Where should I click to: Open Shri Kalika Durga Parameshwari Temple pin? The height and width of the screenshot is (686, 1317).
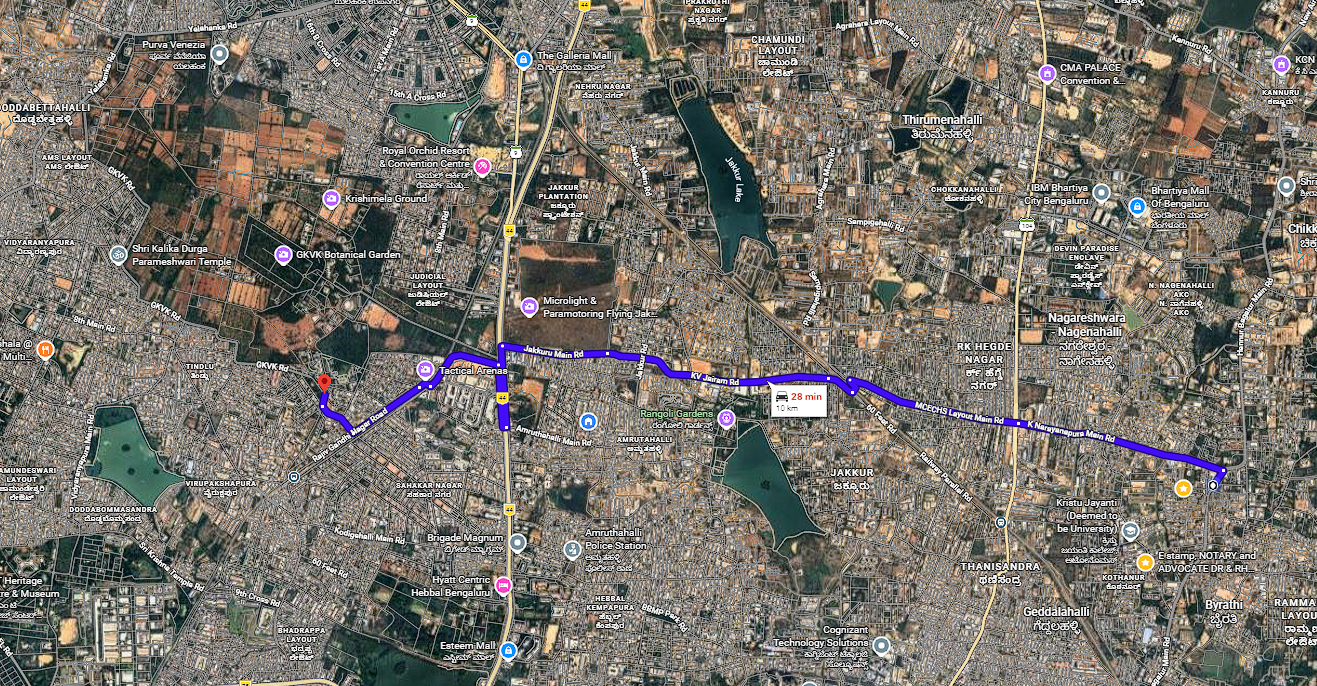(x=118, y=254)
